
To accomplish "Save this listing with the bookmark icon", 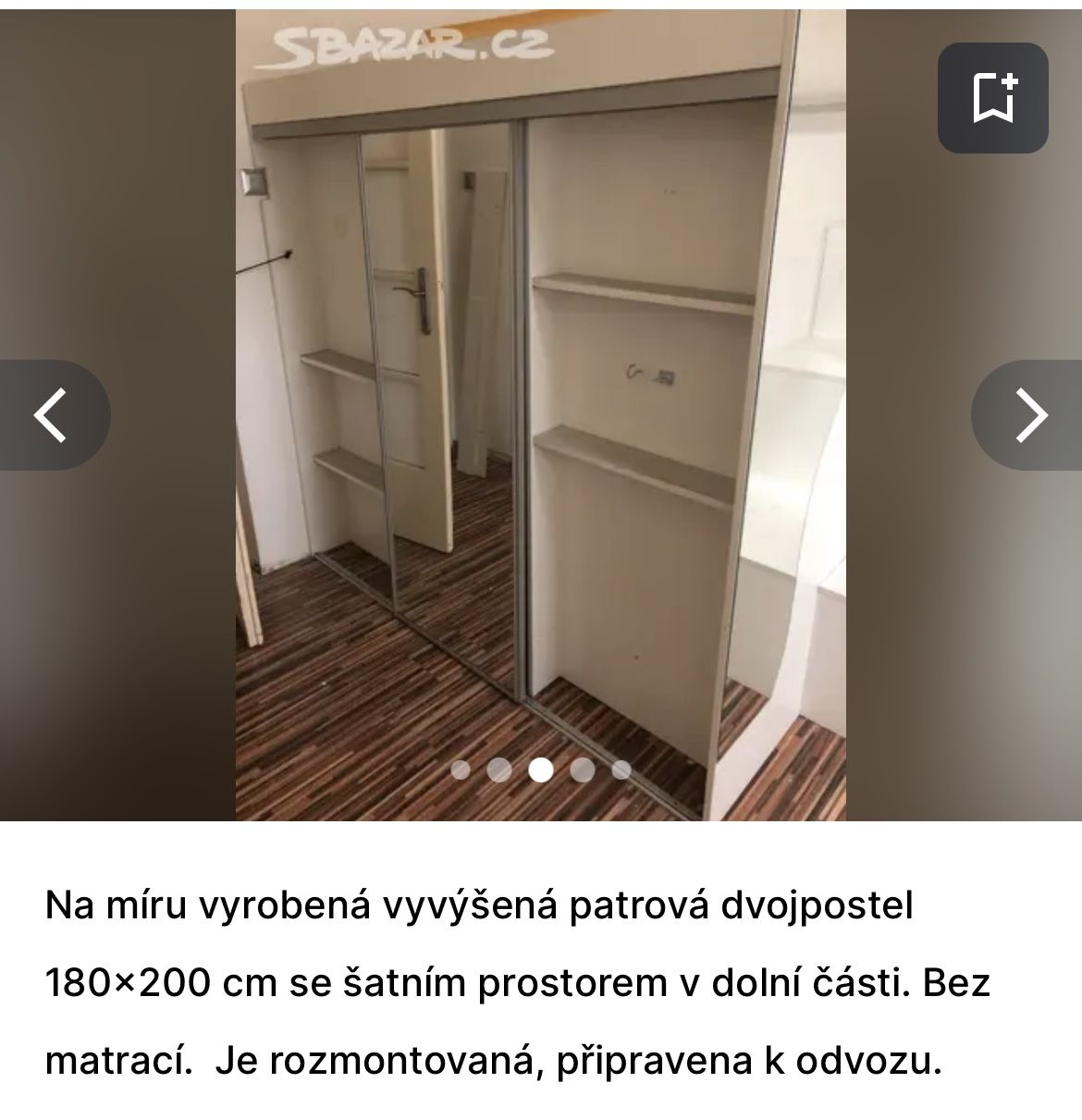I will (x=992, y=97).
